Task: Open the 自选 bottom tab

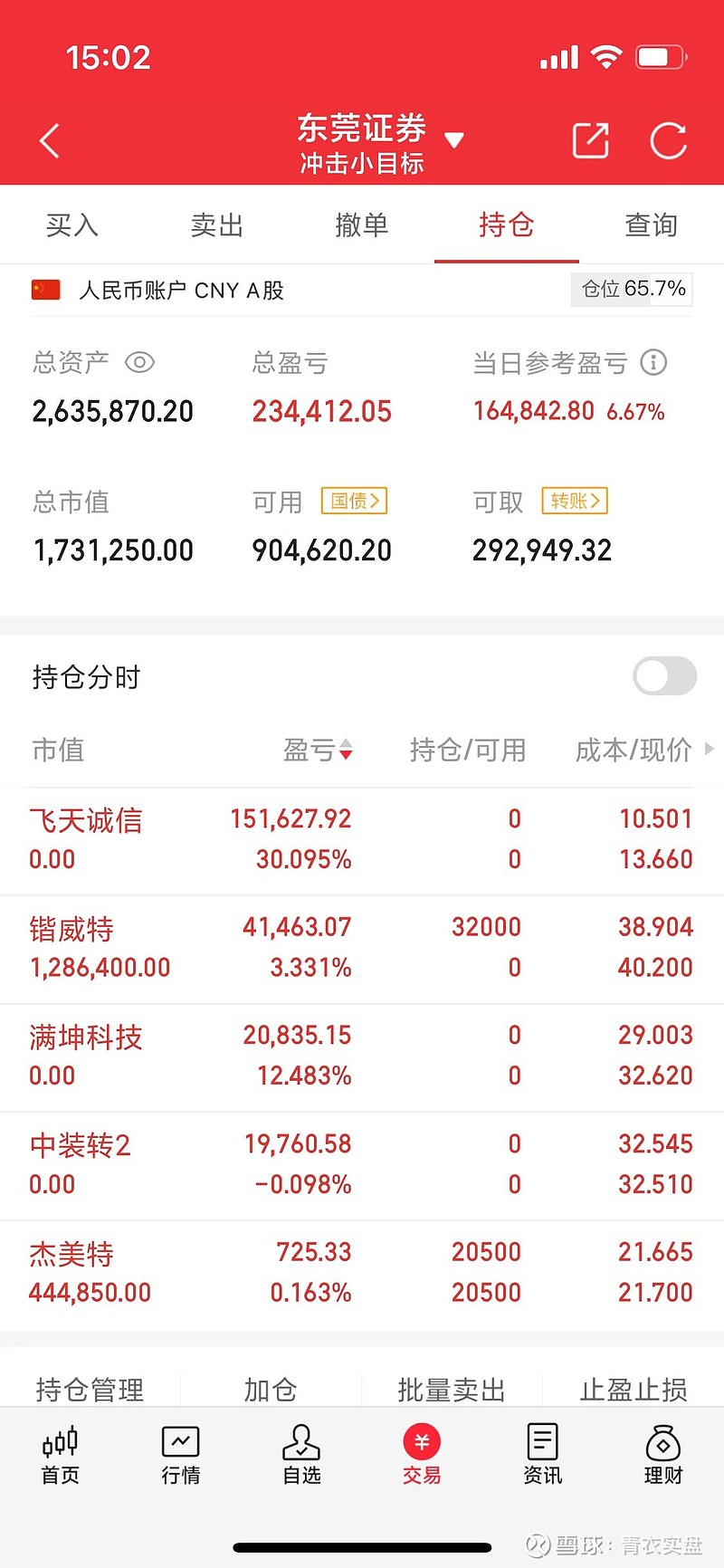Action: [301, 1455]
